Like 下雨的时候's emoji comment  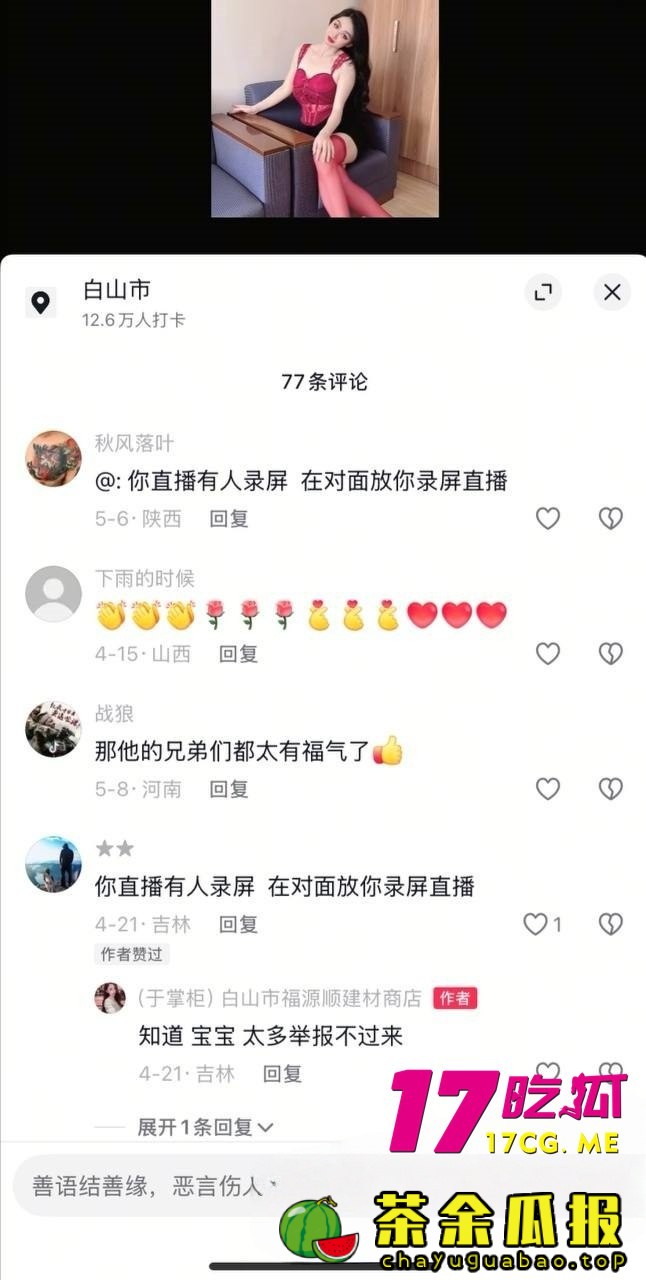click(x=548, y=654)
